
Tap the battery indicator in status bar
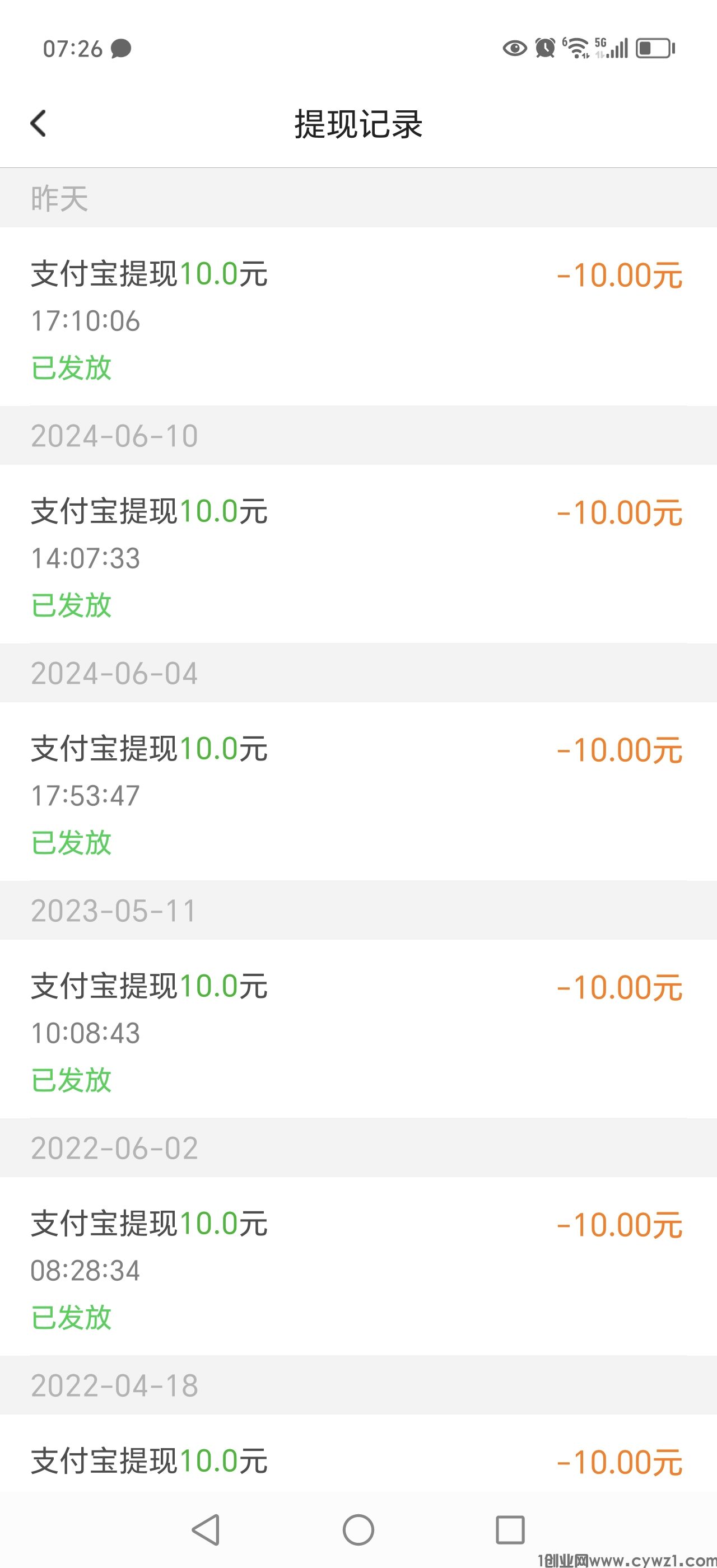(x=654, y=48)
